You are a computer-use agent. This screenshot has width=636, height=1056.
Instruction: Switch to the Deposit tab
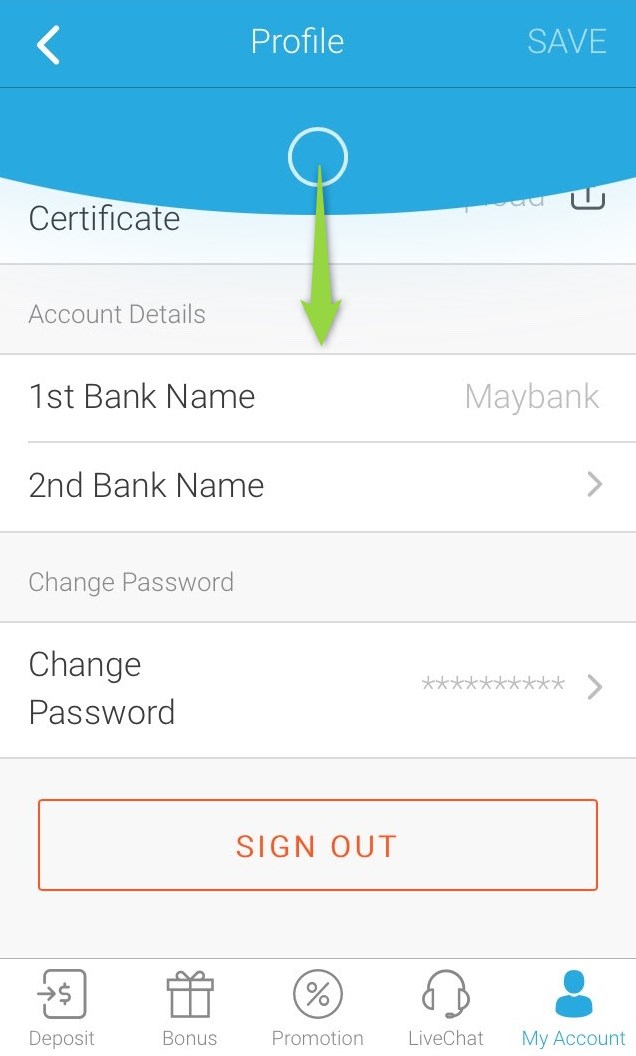61,1008
